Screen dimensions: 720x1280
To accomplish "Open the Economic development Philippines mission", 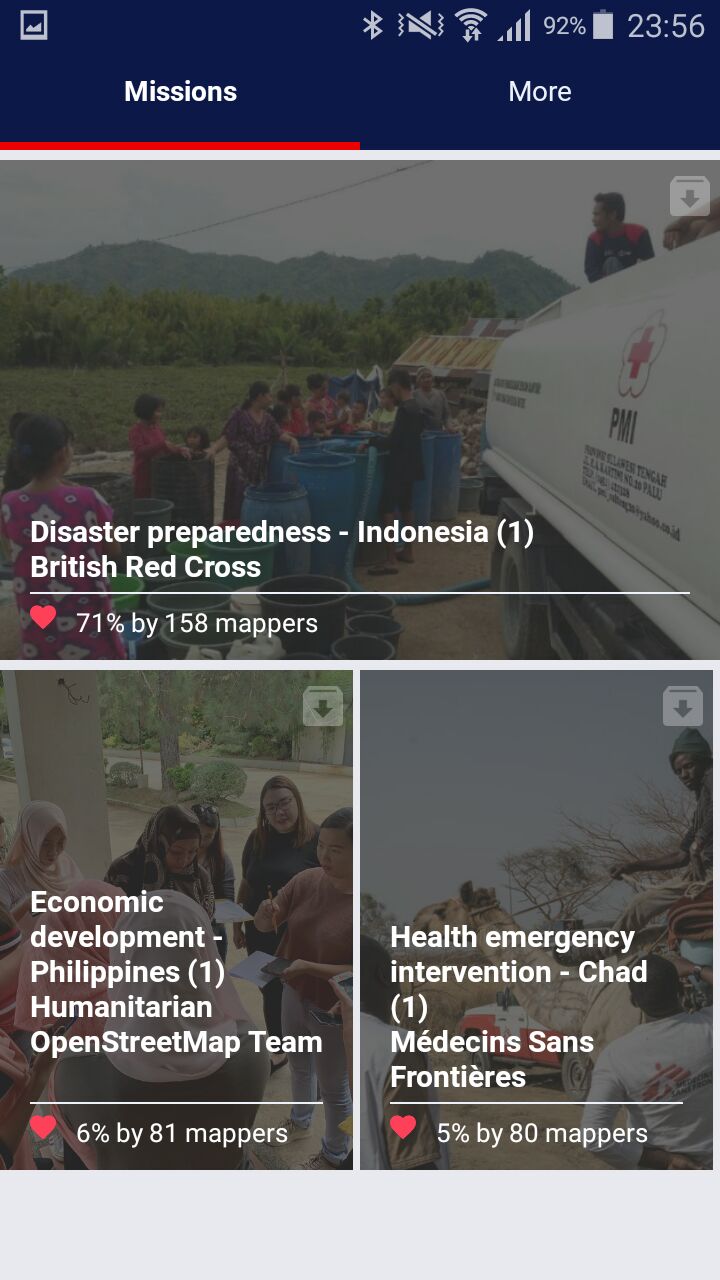I will (x=176, y=920).
